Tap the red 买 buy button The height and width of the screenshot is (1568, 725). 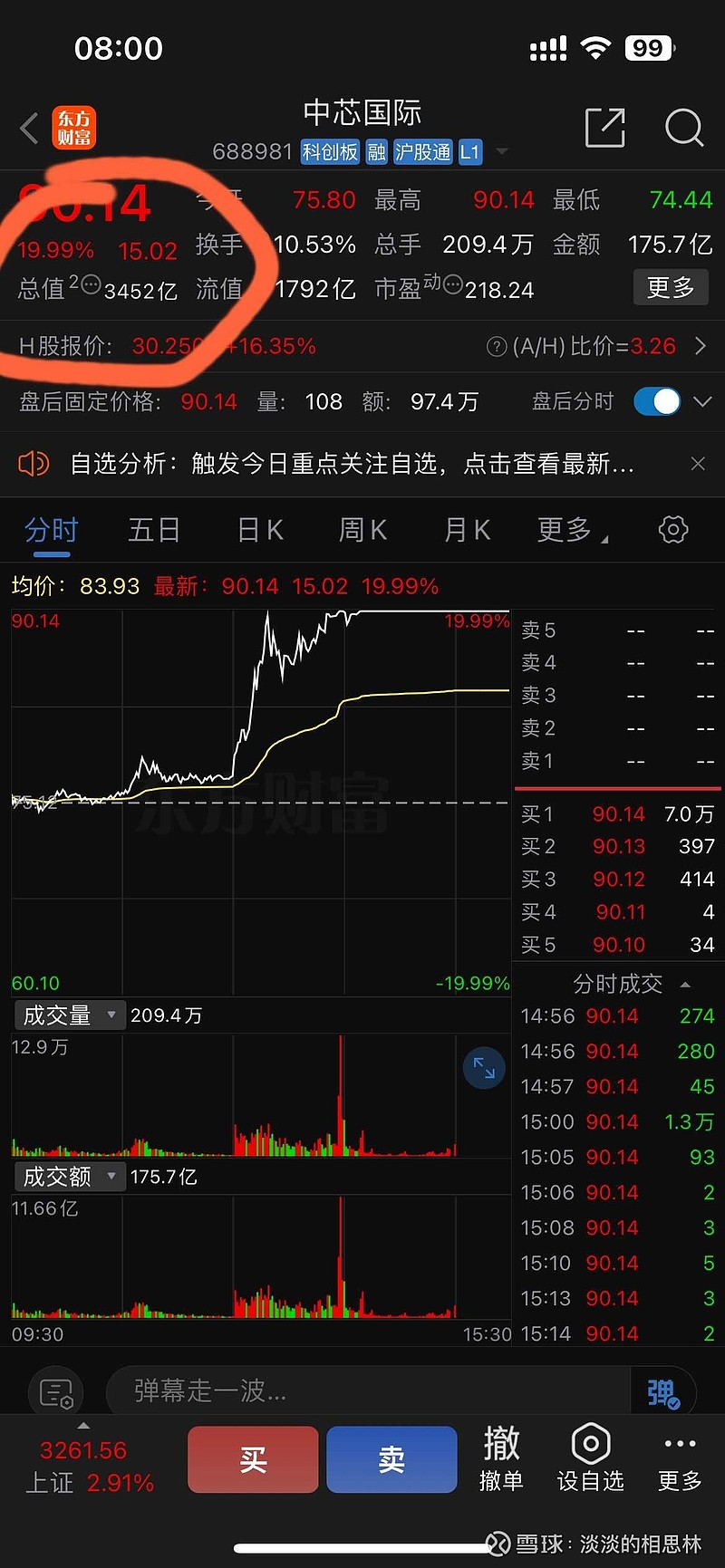[252, 1458]
